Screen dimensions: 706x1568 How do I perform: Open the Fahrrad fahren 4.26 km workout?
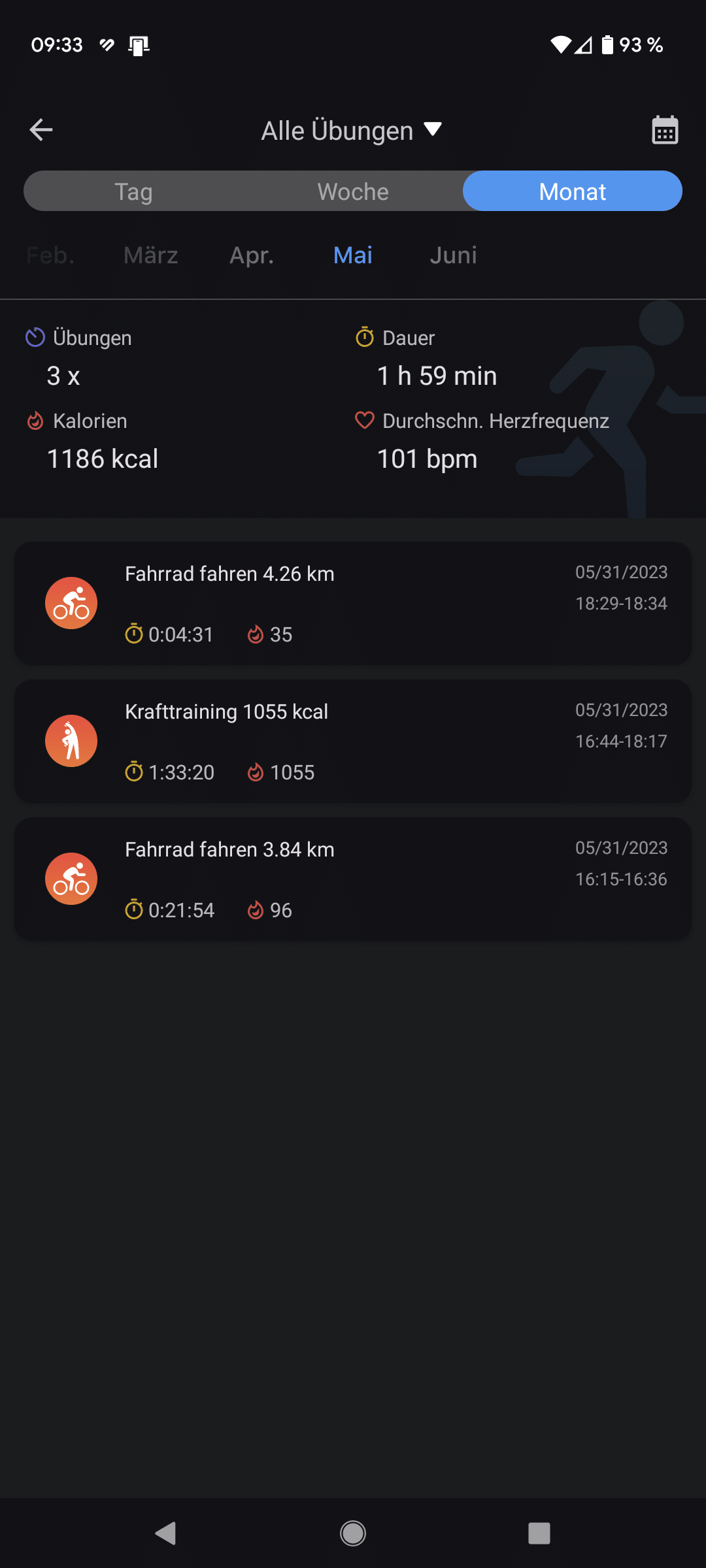[353, 603]
